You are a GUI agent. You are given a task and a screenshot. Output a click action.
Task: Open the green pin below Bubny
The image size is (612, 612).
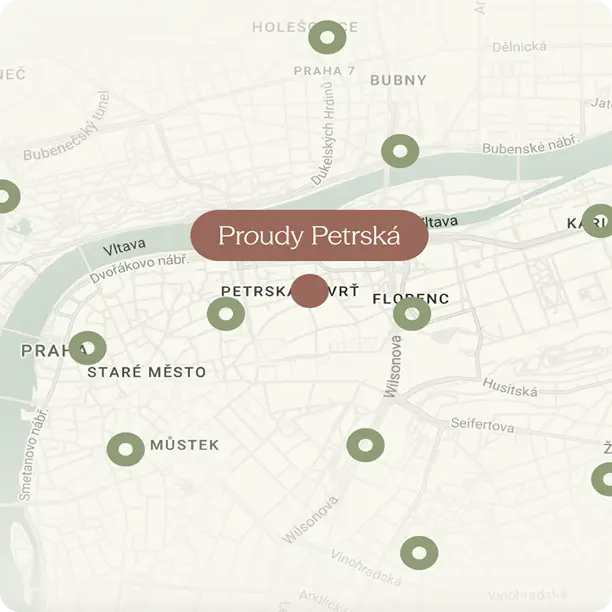[400, 151]
